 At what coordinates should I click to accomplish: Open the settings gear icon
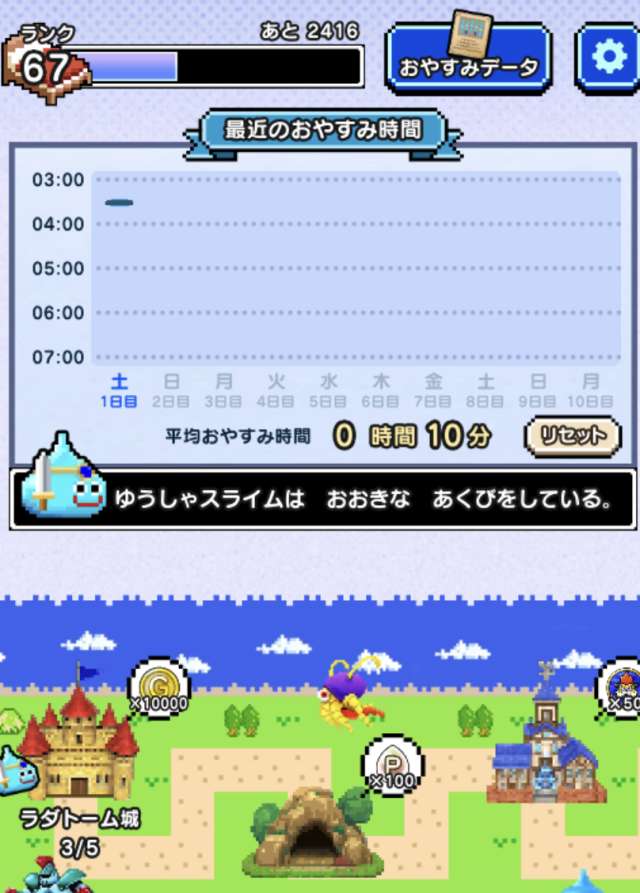click(607, 57)
